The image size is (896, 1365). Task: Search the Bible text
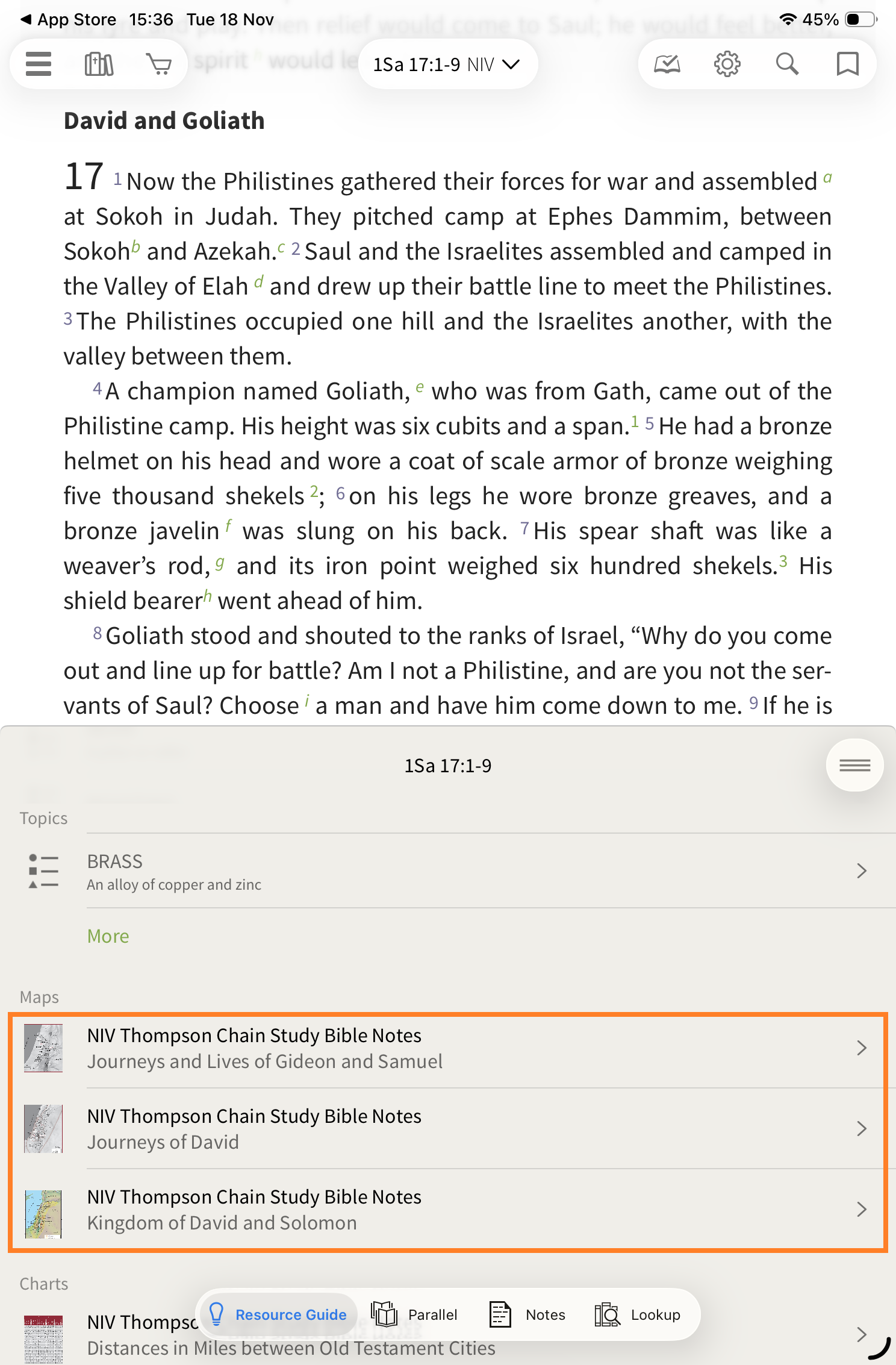coord(787,64)
